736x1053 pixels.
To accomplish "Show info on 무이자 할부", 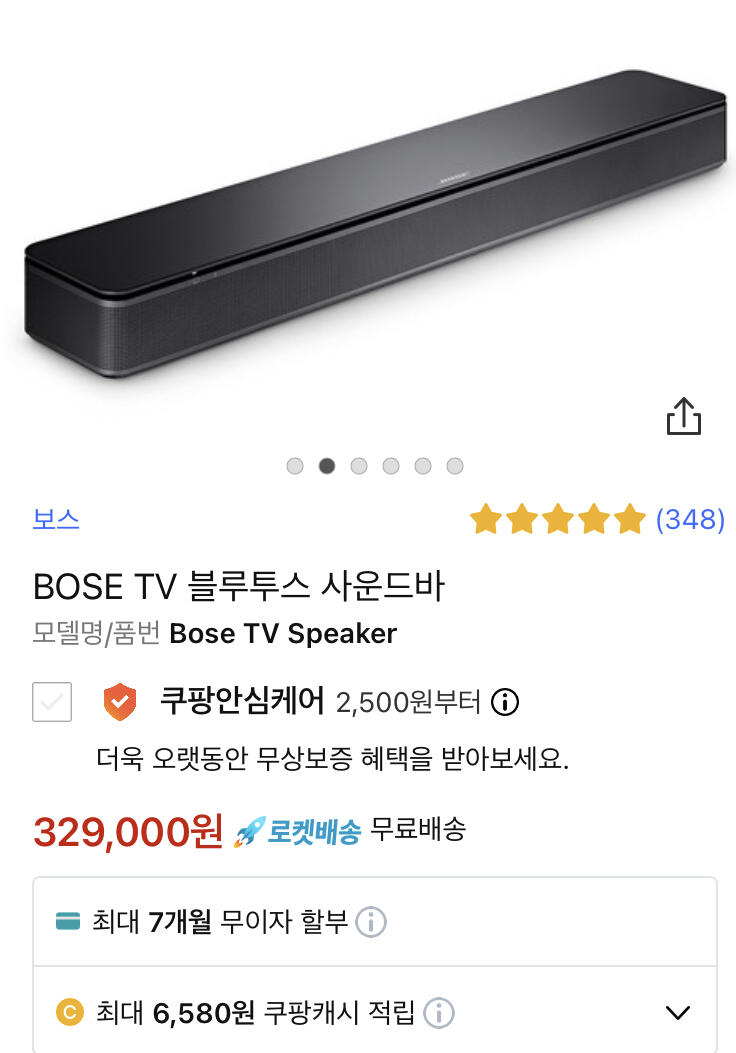I will click(x=371, y=921).
